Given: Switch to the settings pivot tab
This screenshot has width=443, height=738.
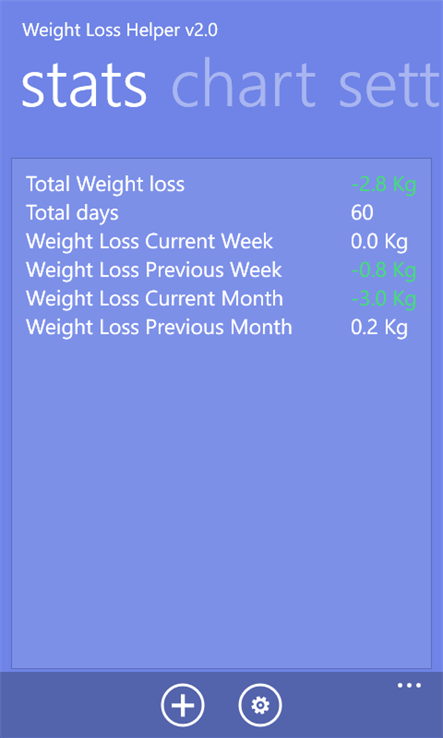Looking at the screenshot, I should tap(390, 85).
